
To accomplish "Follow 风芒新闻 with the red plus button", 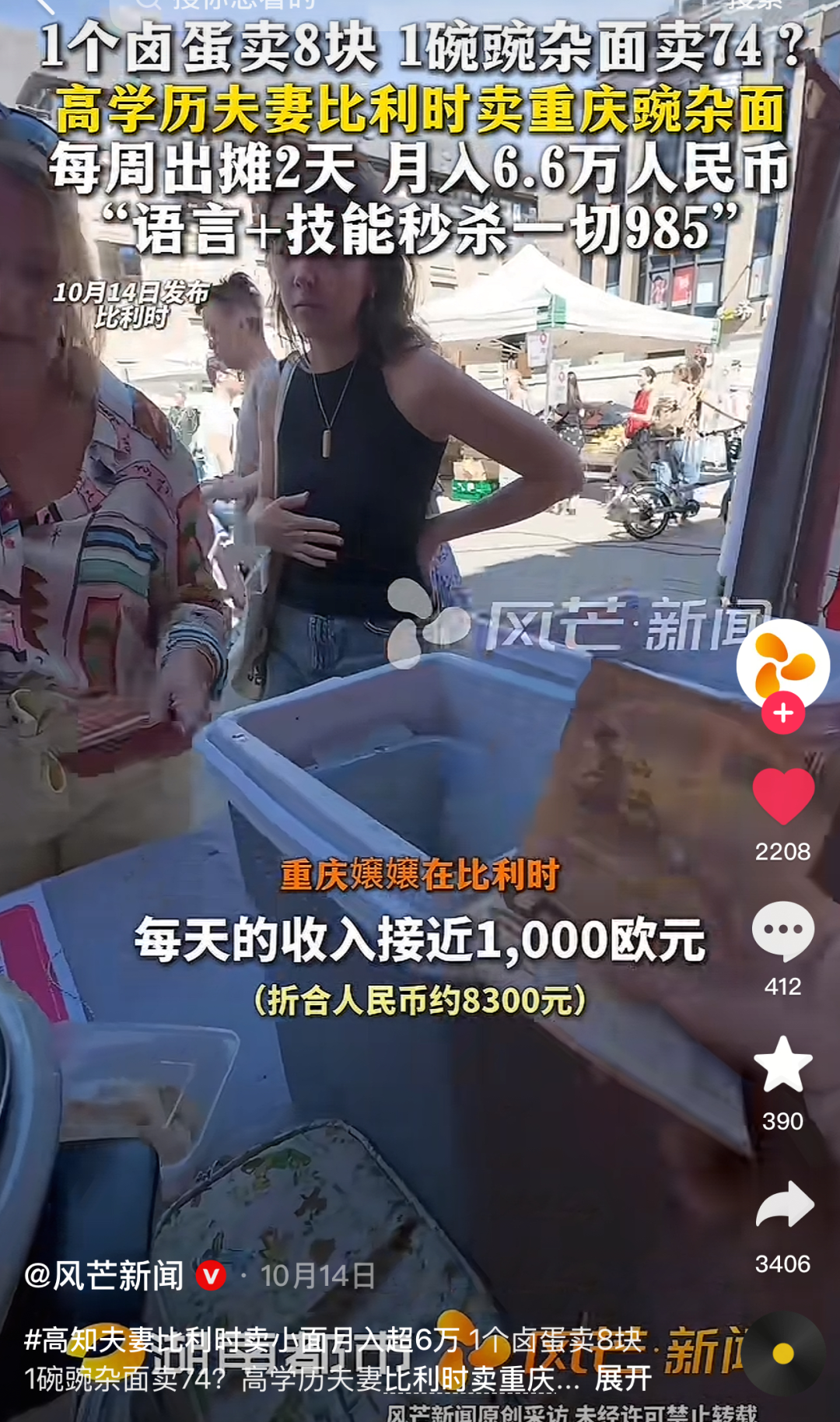I will point(782,713).
